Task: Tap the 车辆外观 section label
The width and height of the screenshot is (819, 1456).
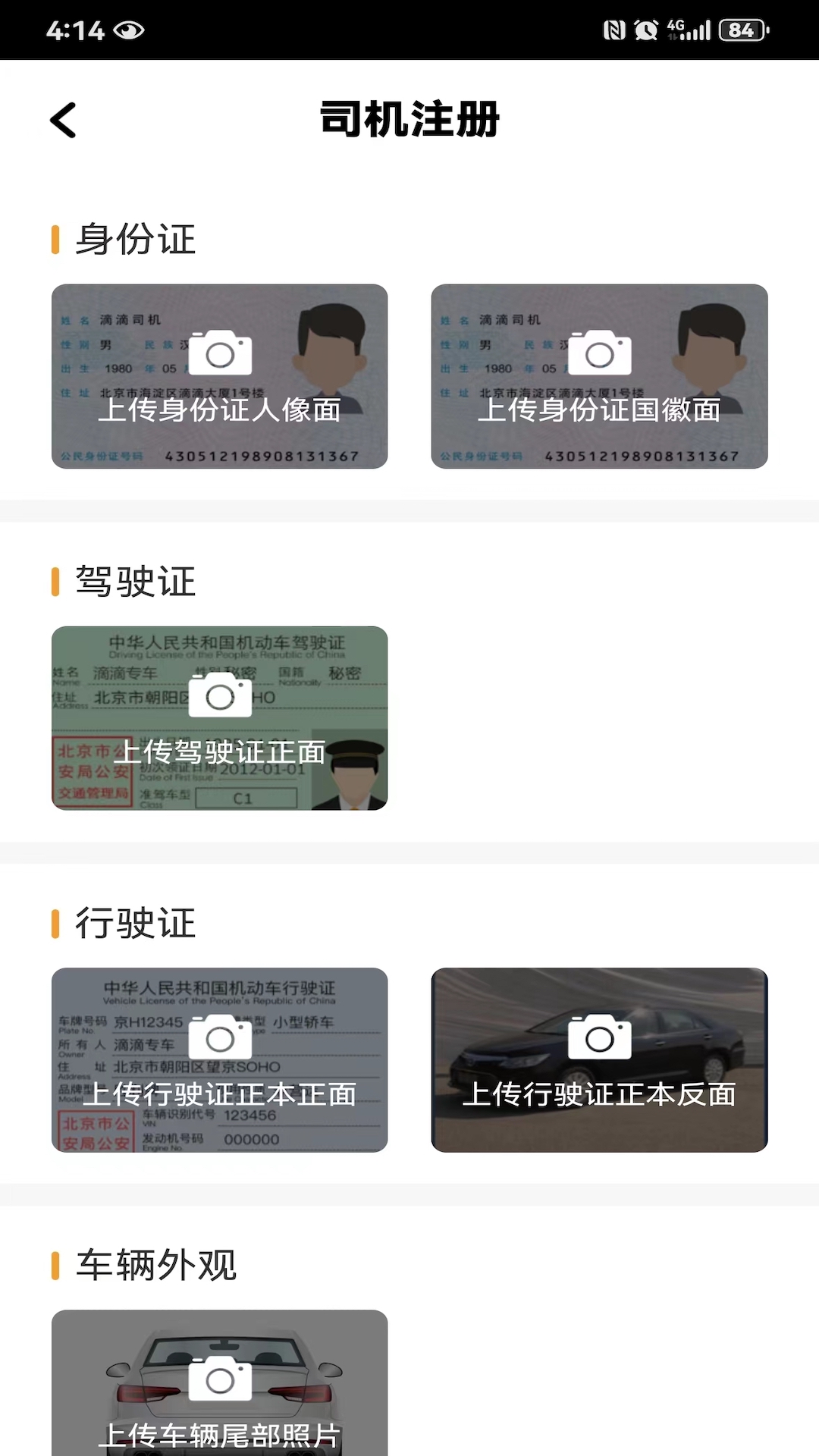Action: 157,1264
